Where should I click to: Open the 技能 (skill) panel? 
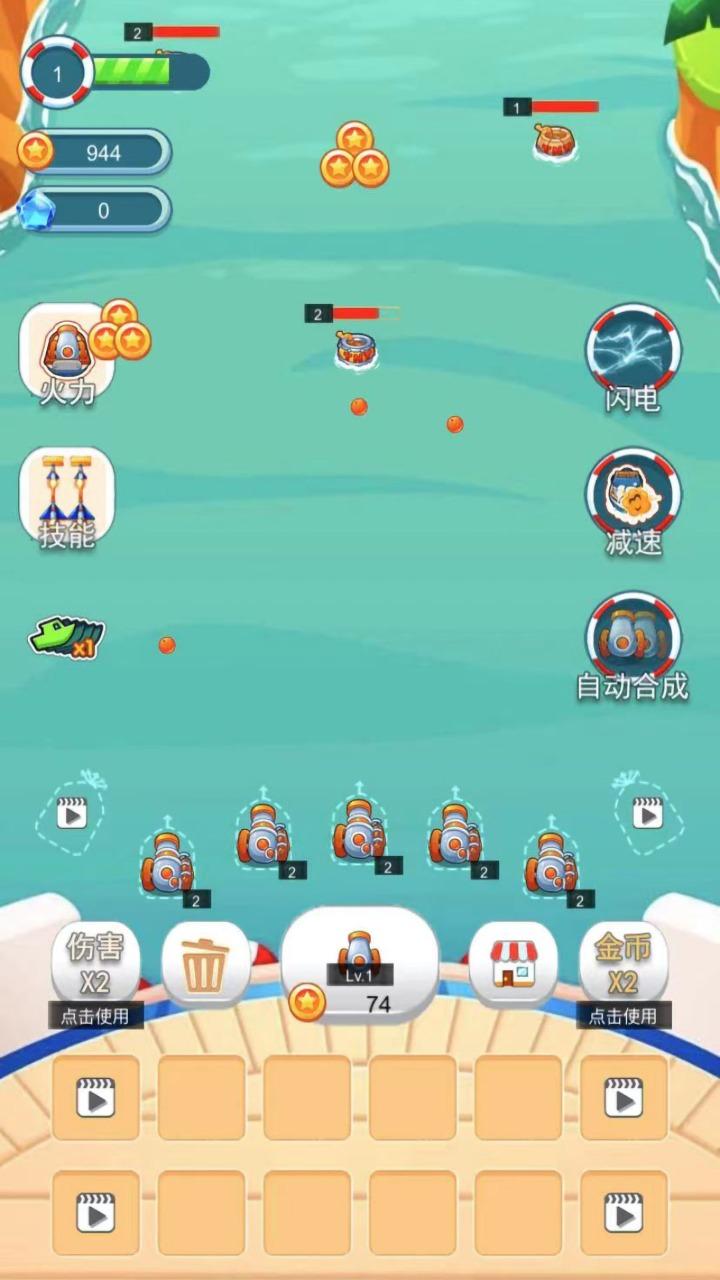(68, 495)
